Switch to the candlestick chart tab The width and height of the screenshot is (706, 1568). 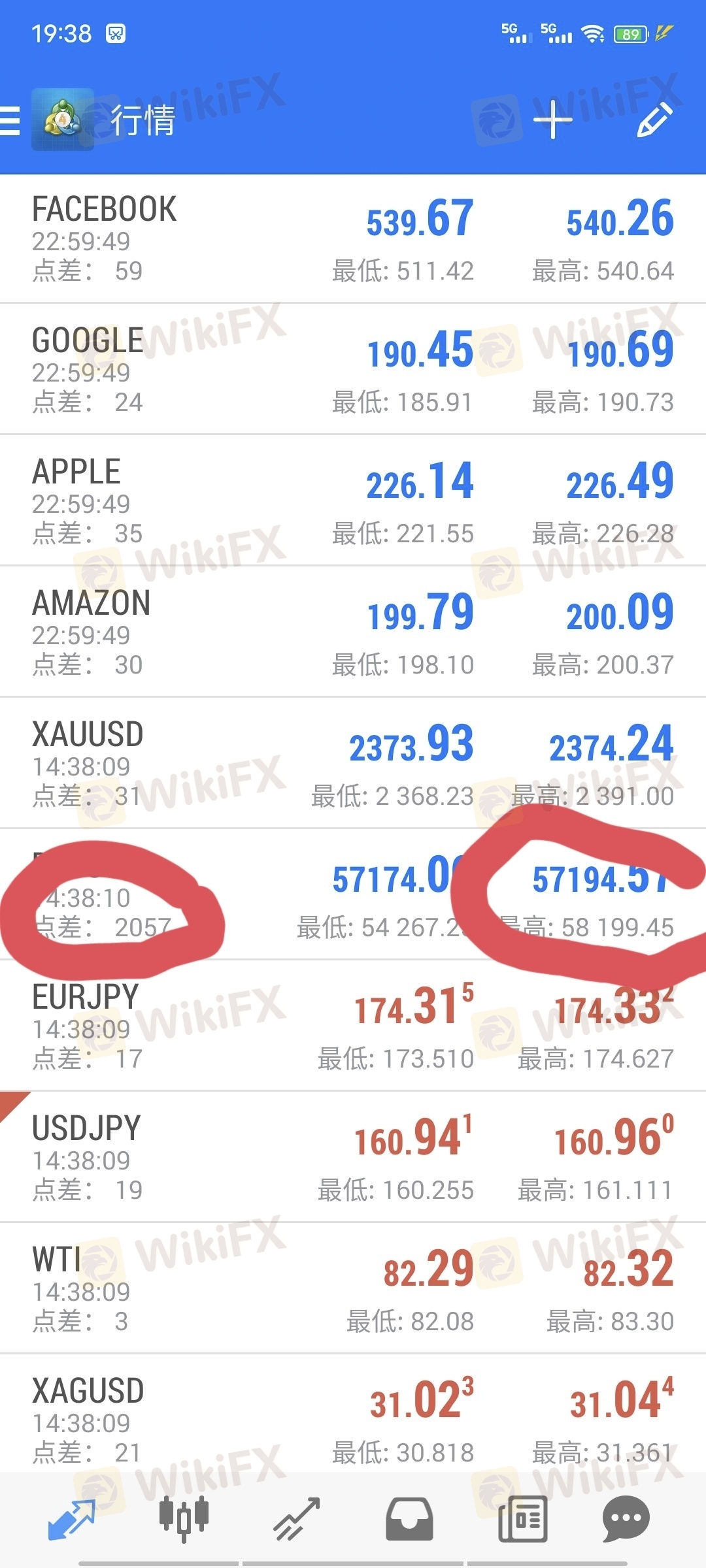(x=184, y=1519)
